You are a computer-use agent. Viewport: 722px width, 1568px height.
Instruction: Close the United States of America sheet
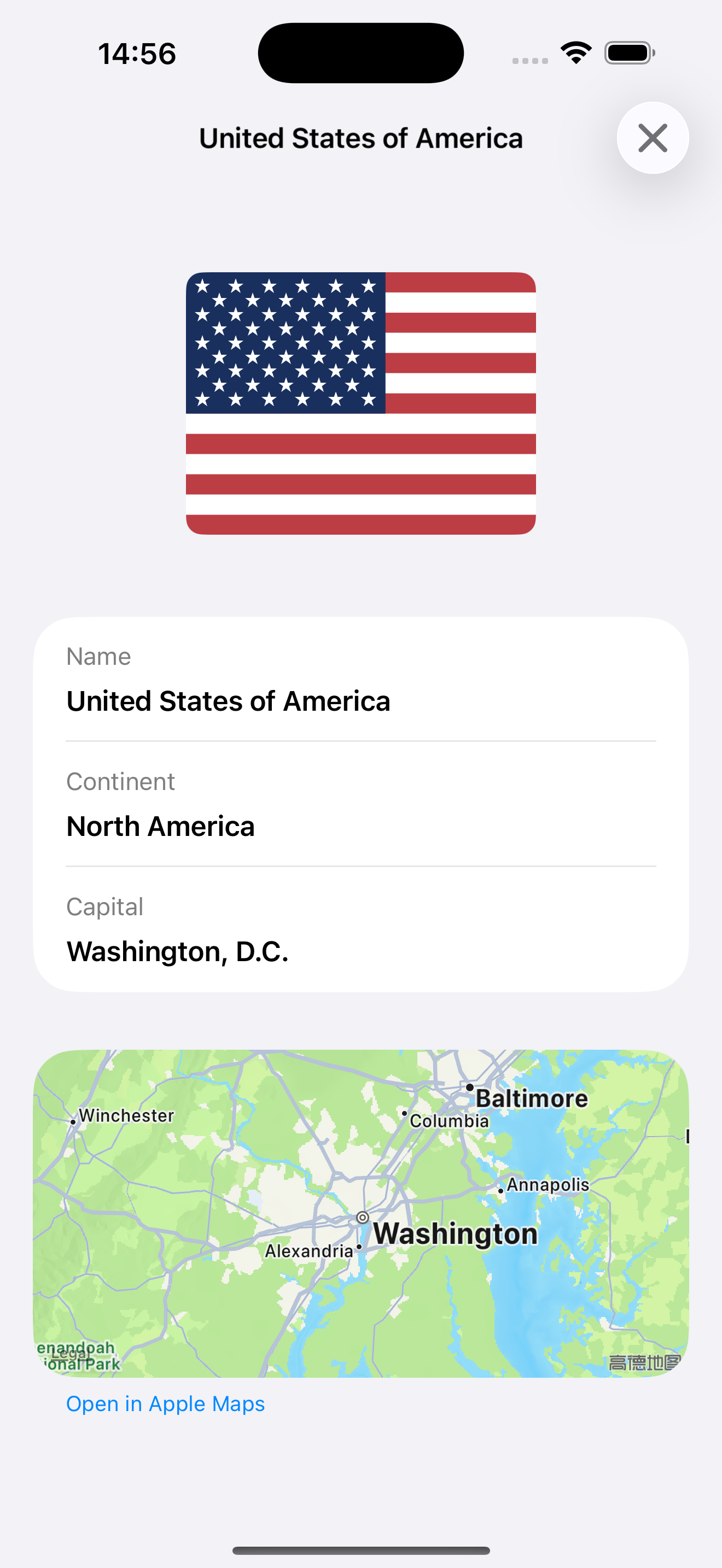(x=652, y=138)
